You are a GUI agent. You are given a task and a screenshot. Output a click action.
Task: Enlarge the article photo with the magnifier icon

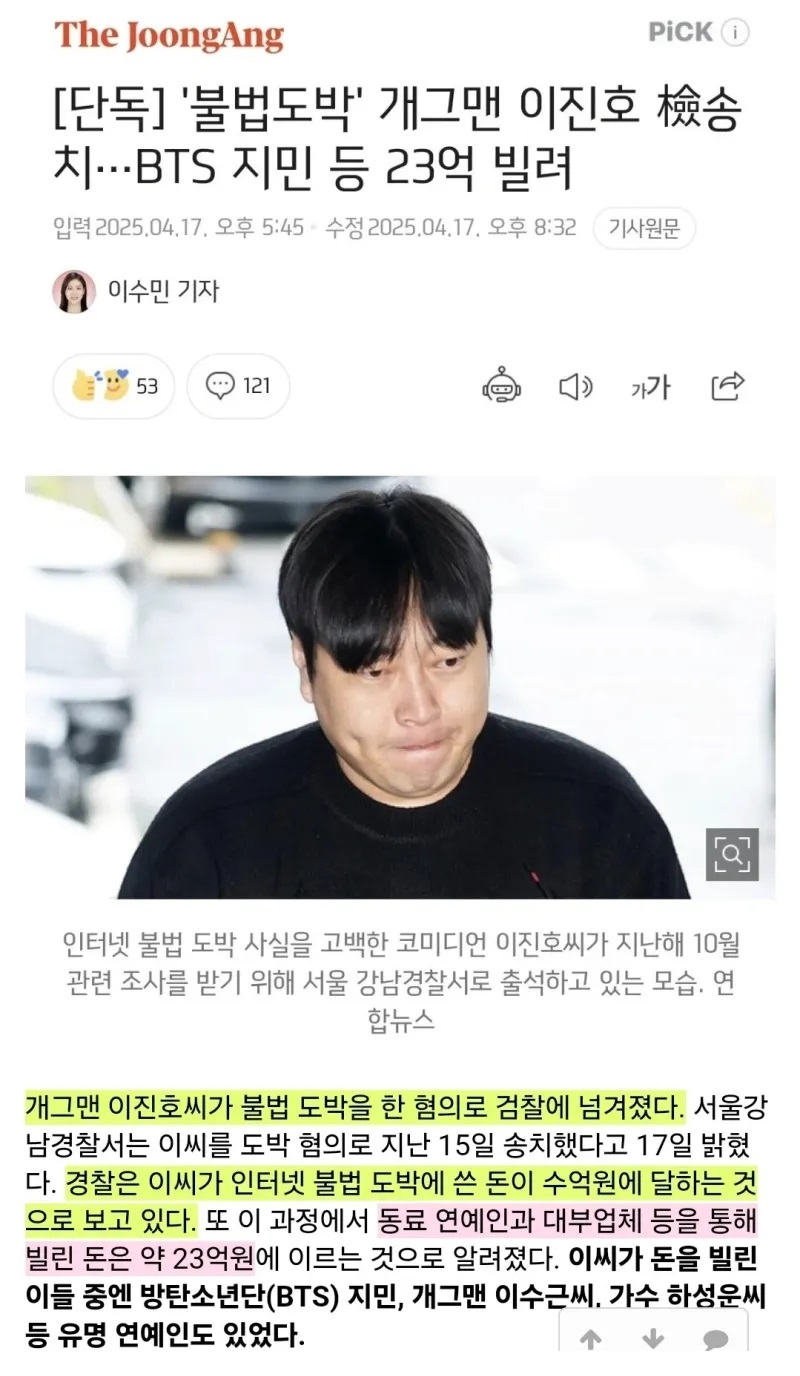(x=733, y=855)
